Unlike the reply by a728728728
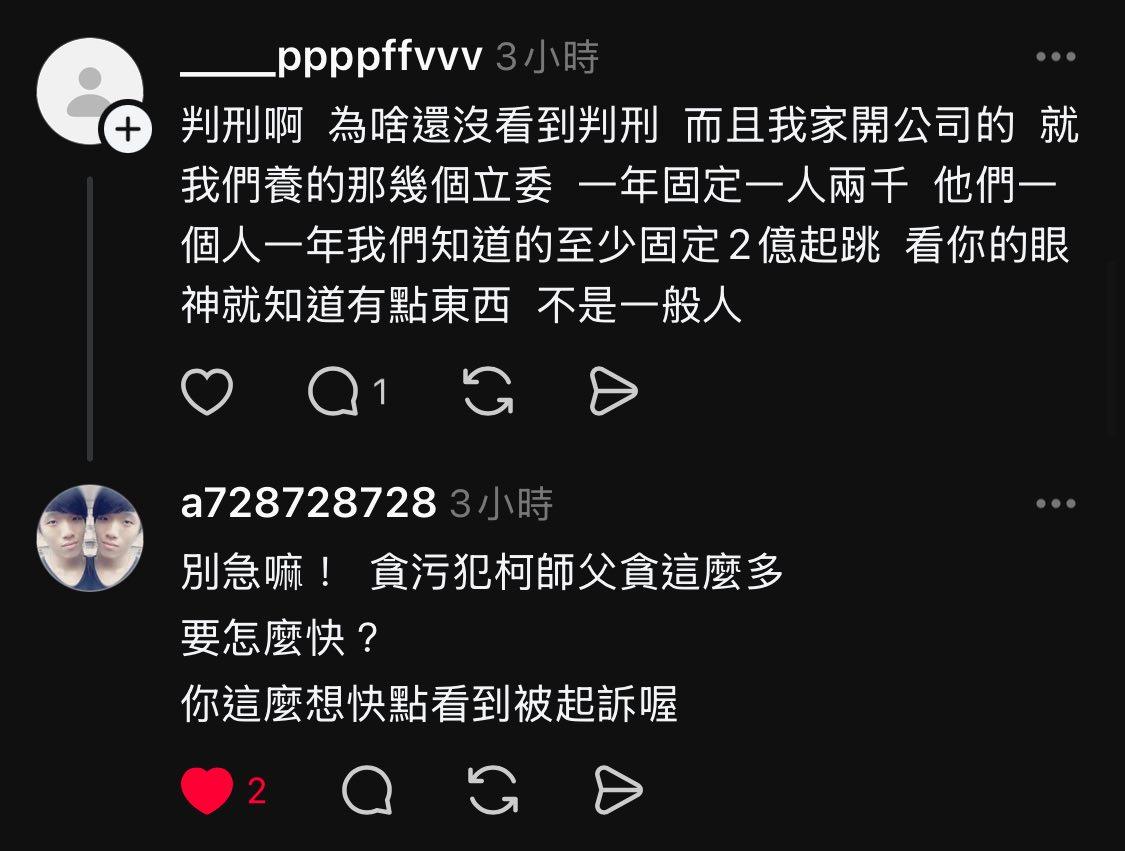Viewport: 1125px width, 851px height. pyautogui.click(x=207, y=792)
